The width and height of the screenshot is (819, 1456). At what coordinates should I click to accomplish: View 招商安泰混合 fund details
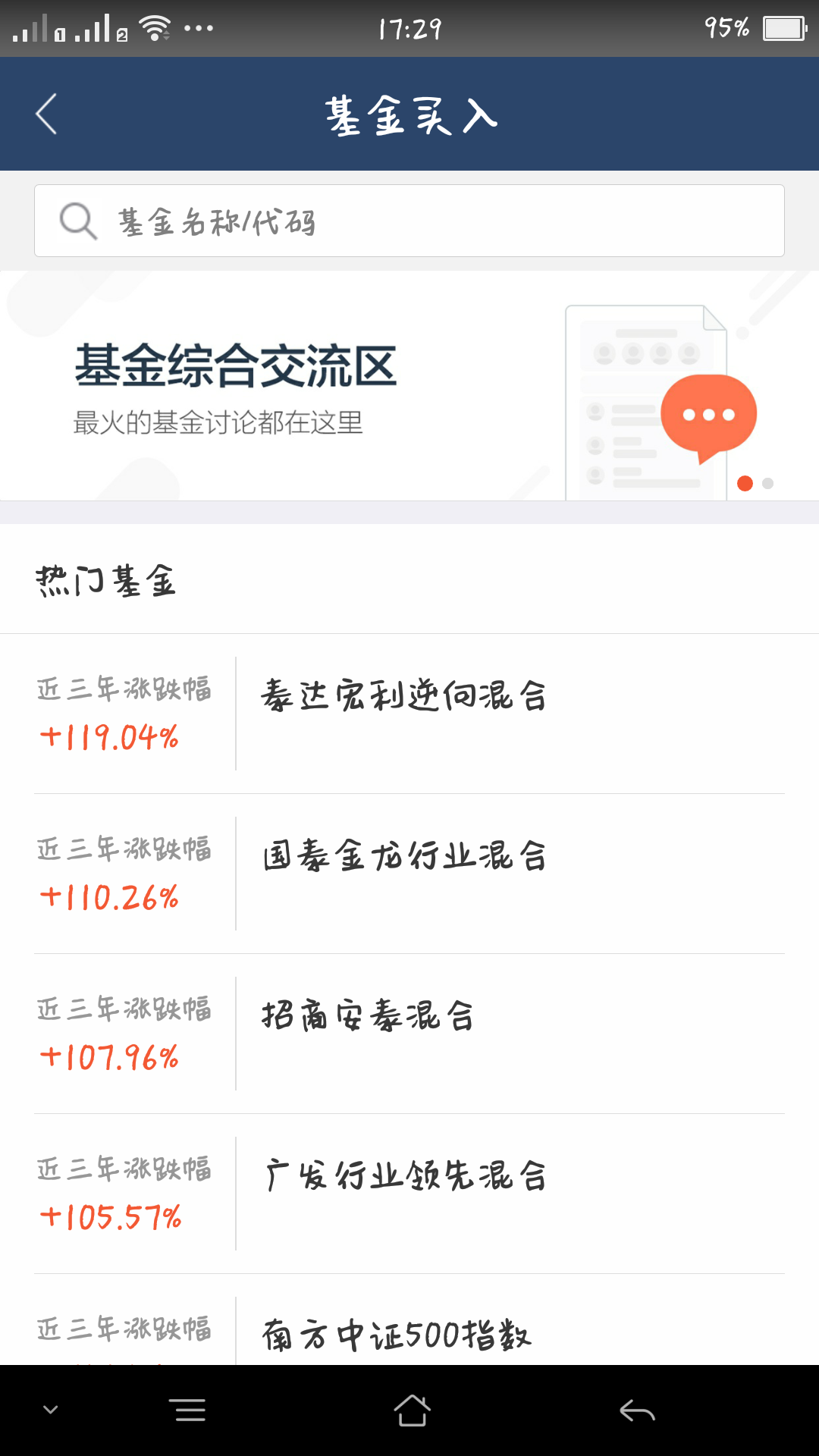tap(409, 1033)
